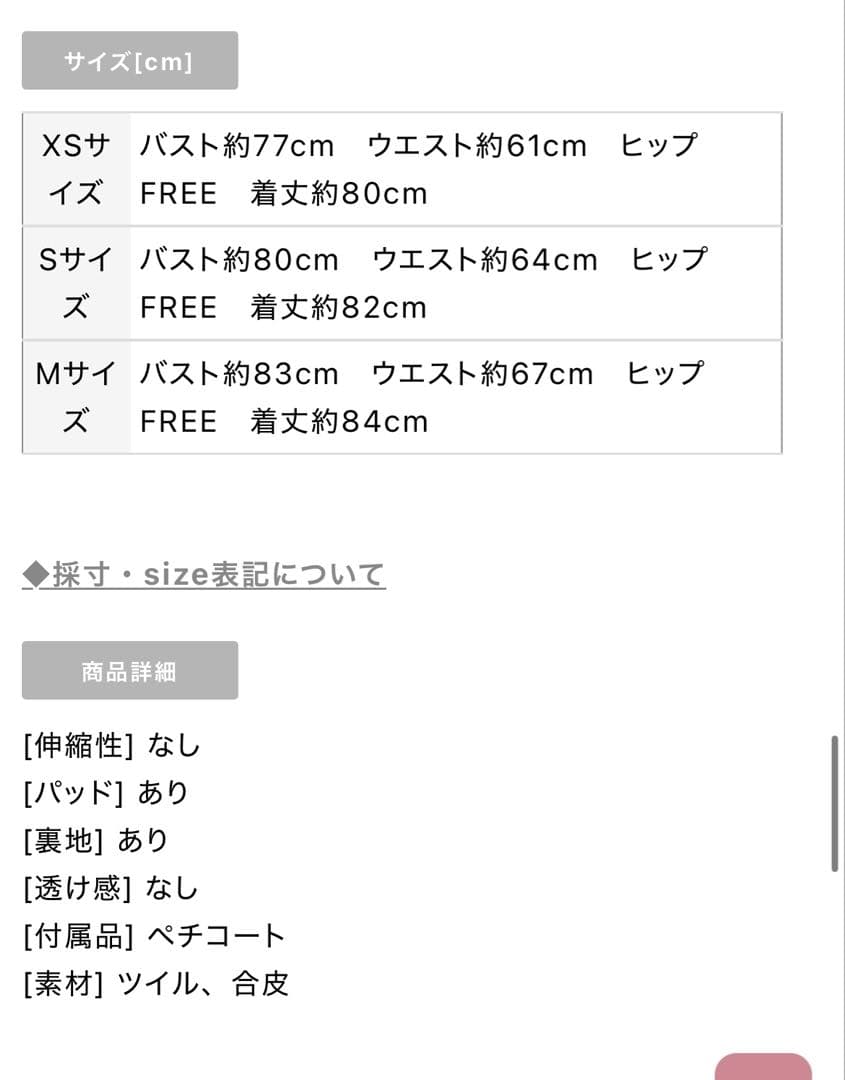Click the 商品詳細 section header
This screenshot has height=1080, width=845.
[x=129, y=670]
